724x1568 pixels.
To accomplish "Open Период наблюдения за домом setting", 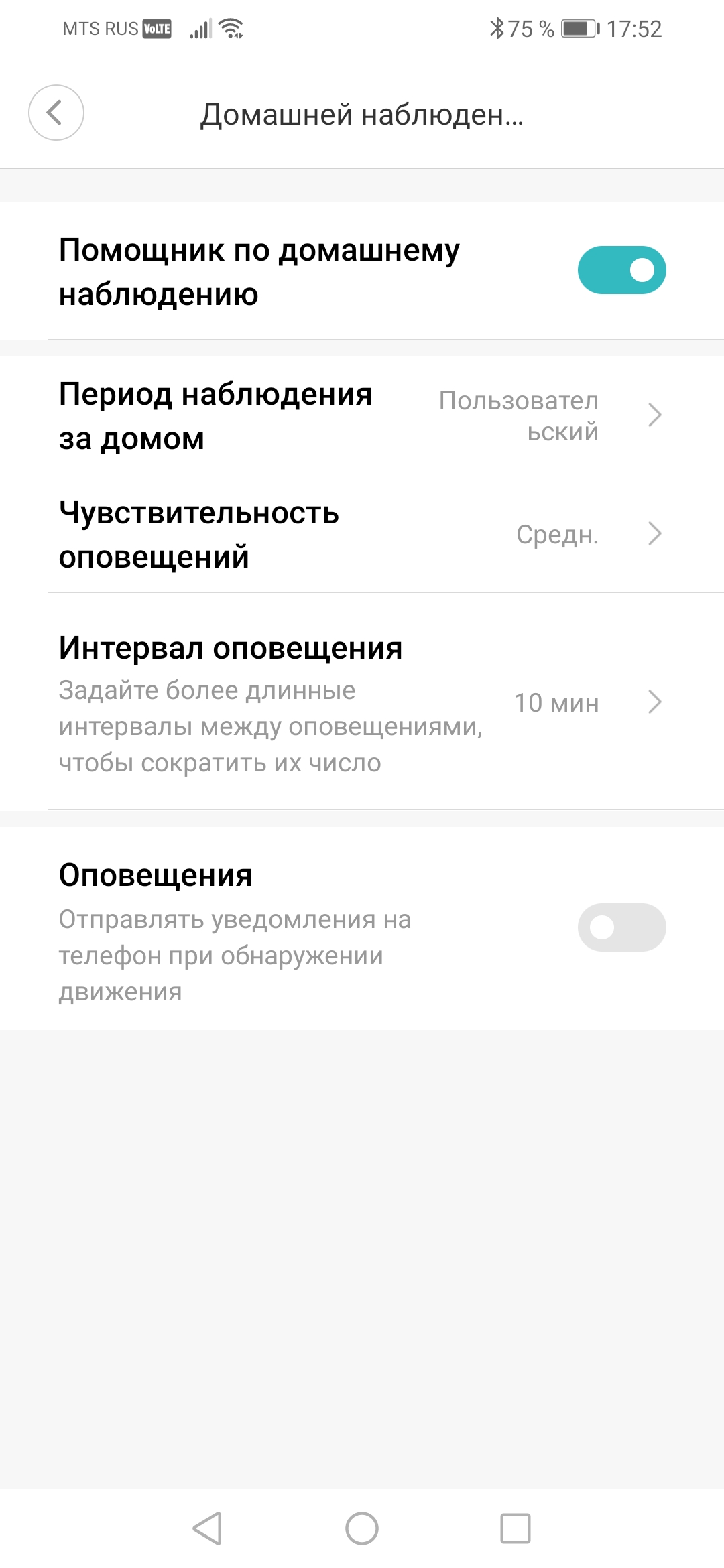I will (362, 415).
